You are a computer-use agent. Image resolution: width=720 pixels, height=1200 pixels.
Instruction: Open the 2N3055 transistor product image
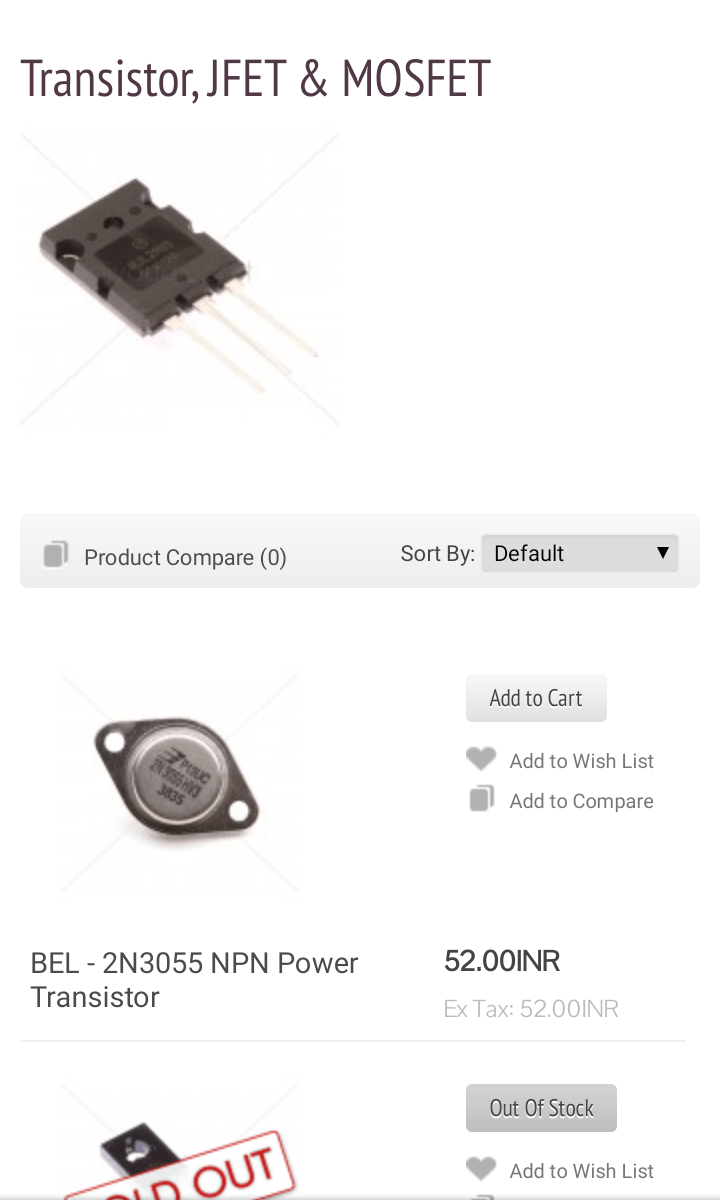tap(180, 783)
